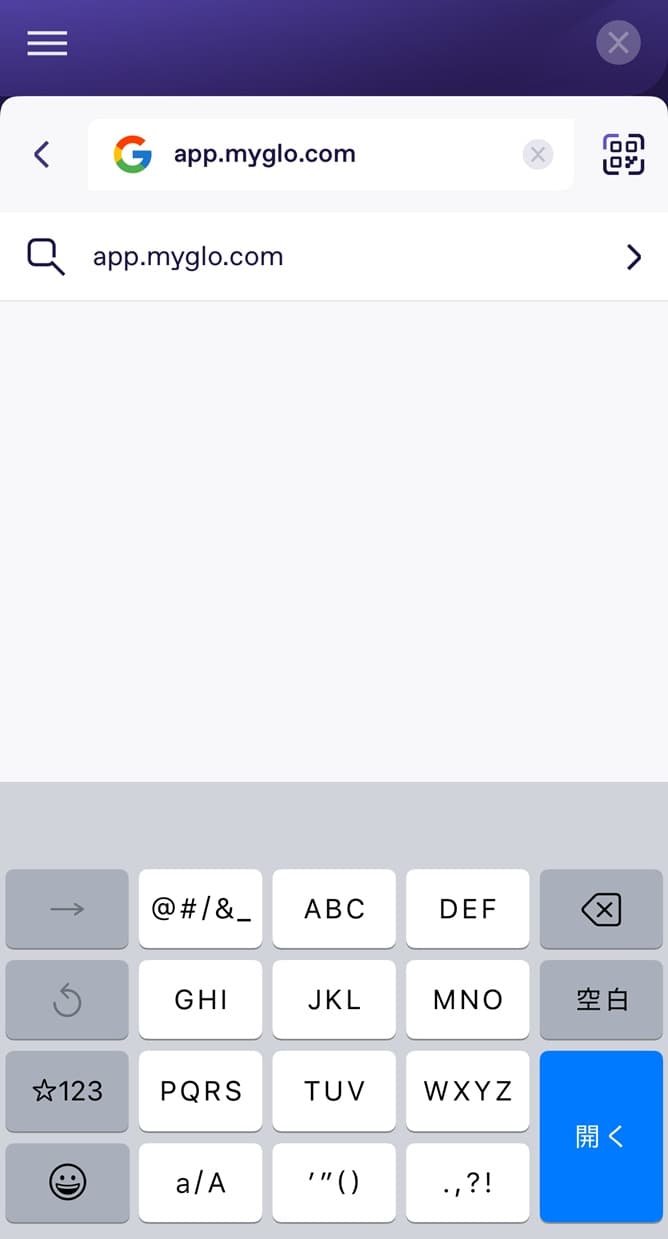
Task: Go back with the left chevron
Action: [x=41, y=154]
